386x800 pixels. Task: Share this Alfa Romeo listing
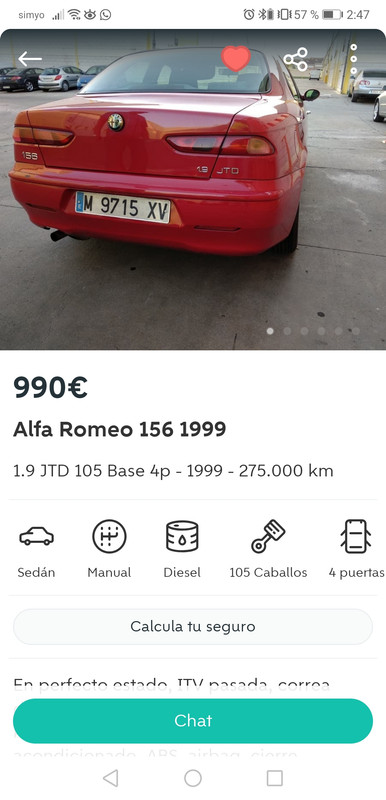click(296, 59)
